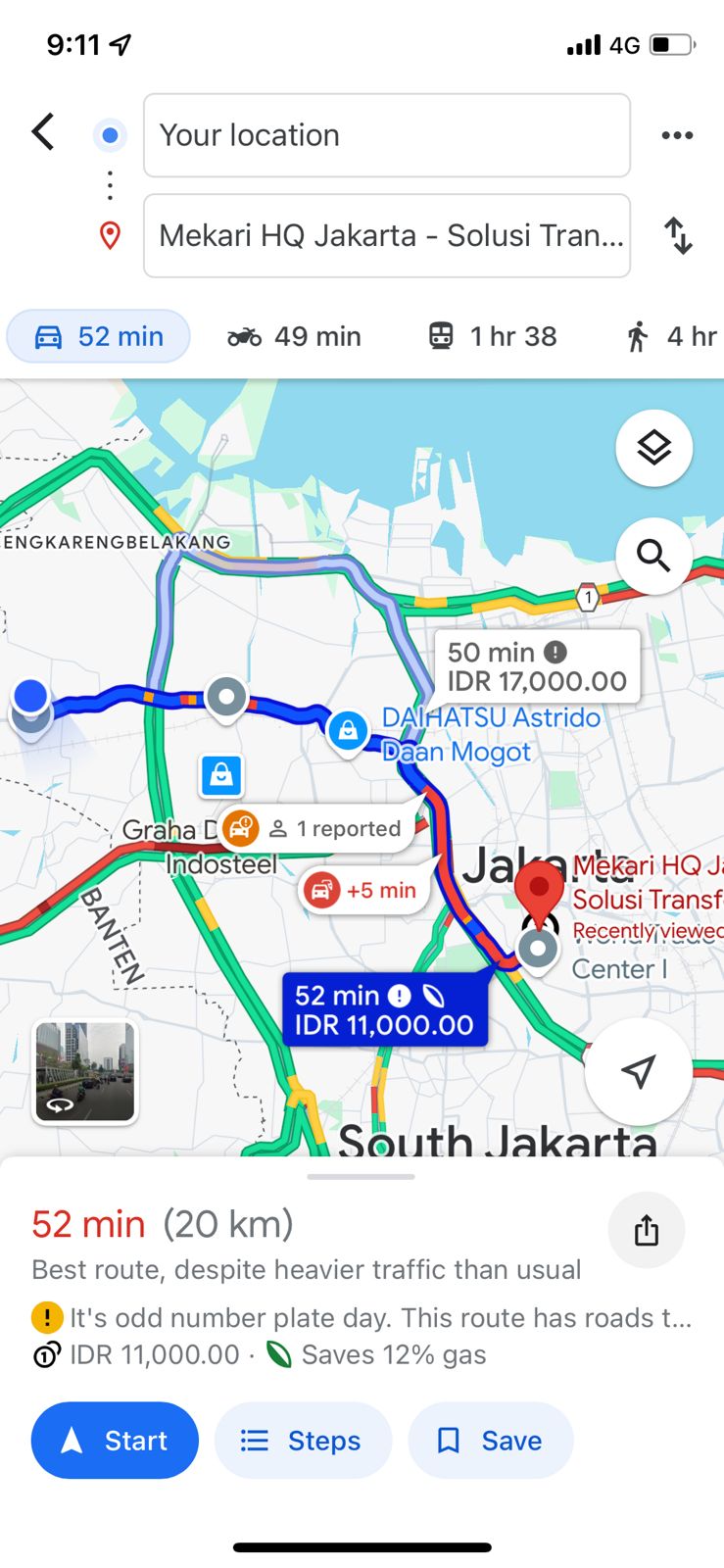Switch to transit 1 hr 38 mode

[493, 336]
